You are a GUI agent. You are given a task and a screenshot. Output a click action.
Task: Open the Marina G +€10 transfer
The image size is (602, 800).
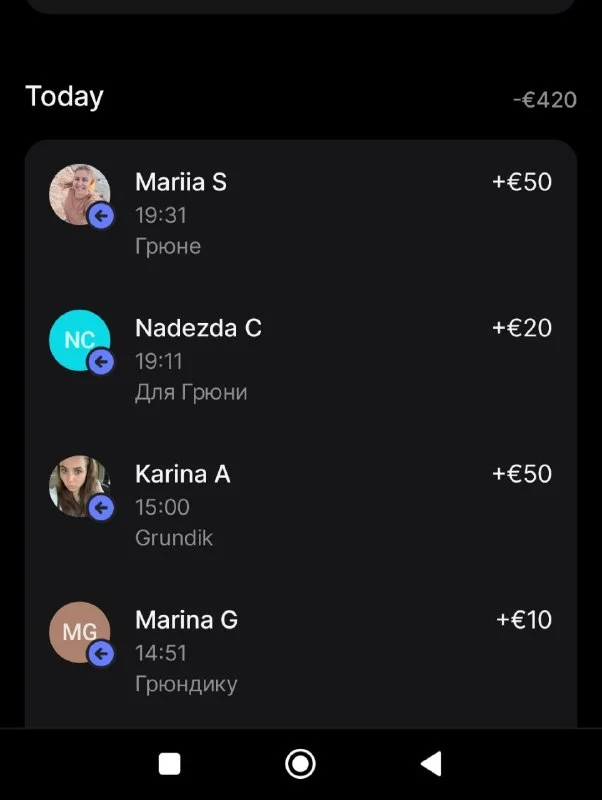tap(300, 651)
